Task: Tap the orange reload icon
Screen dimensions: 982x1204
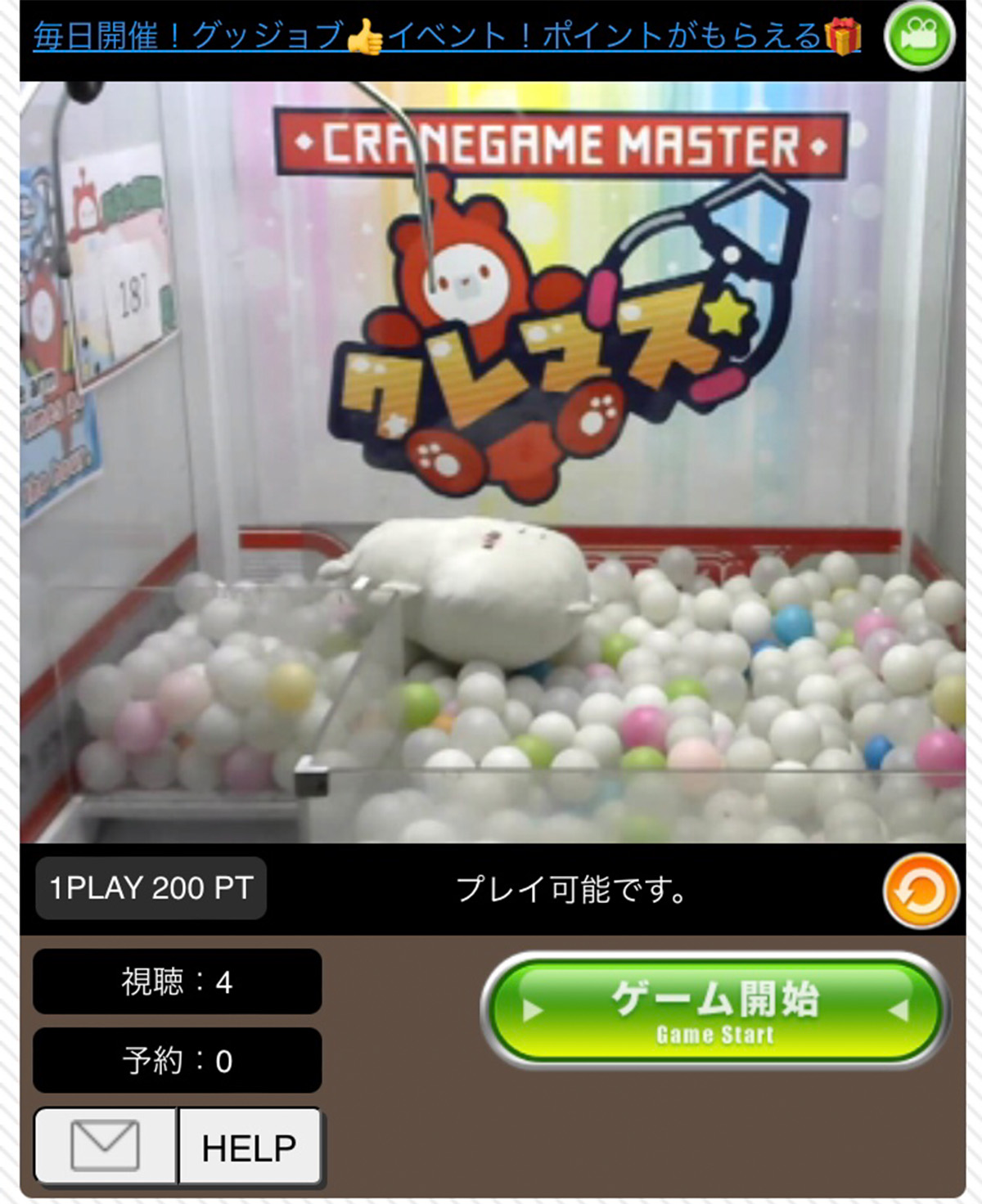Action: coord(921,891)
